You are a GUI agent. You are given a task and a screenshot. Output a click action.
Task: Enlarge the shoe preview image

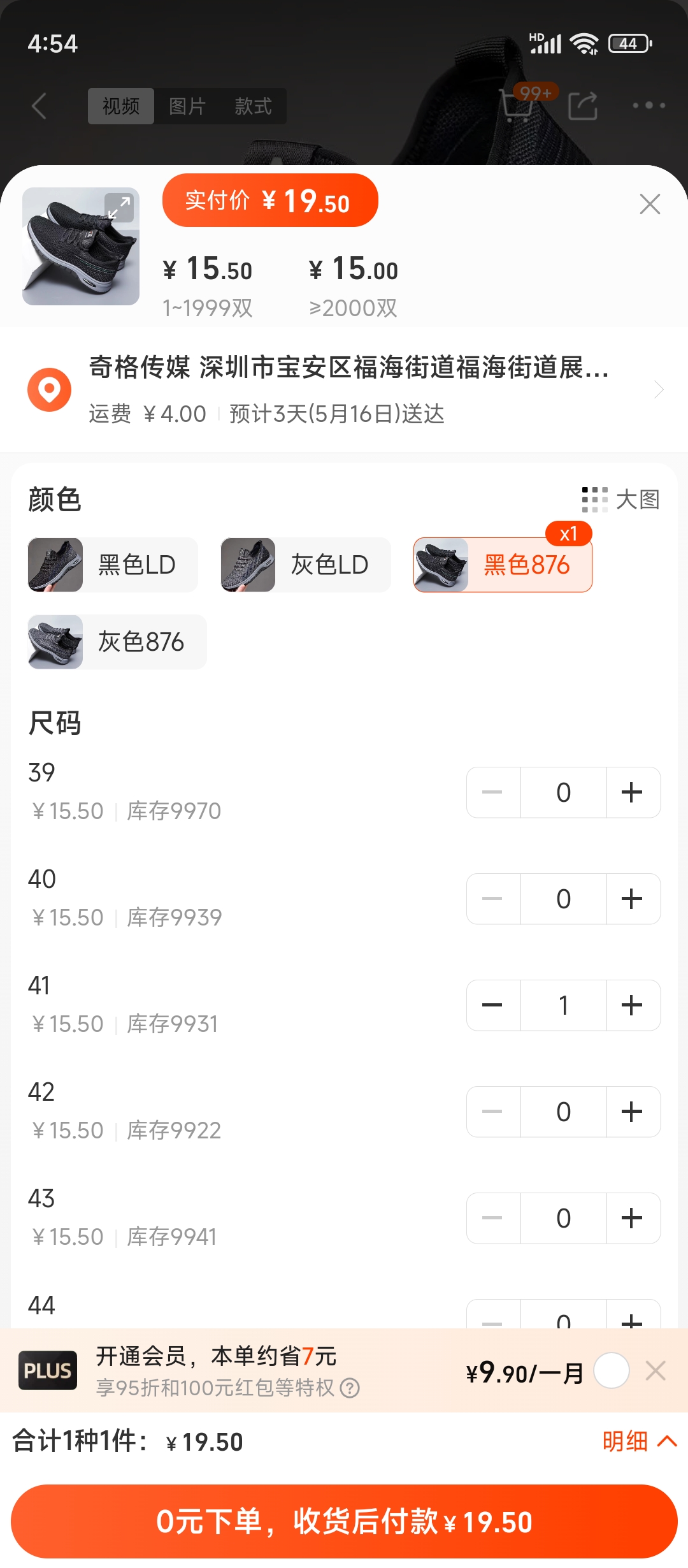pos(119,208)
